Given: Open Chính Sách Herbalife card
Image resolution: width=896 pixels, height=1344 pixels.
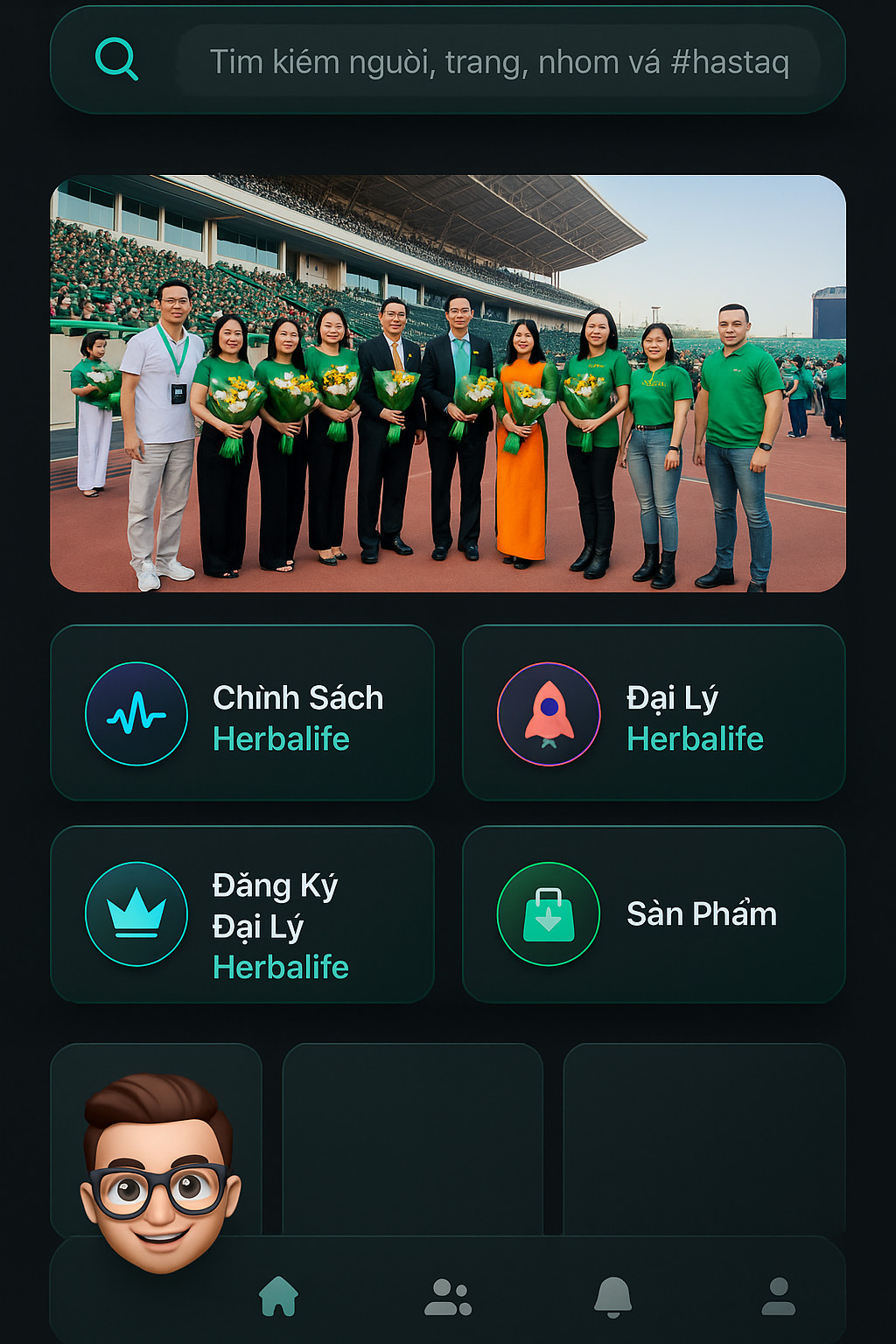Looking at the screenshot, I should [x=242, y=713].
